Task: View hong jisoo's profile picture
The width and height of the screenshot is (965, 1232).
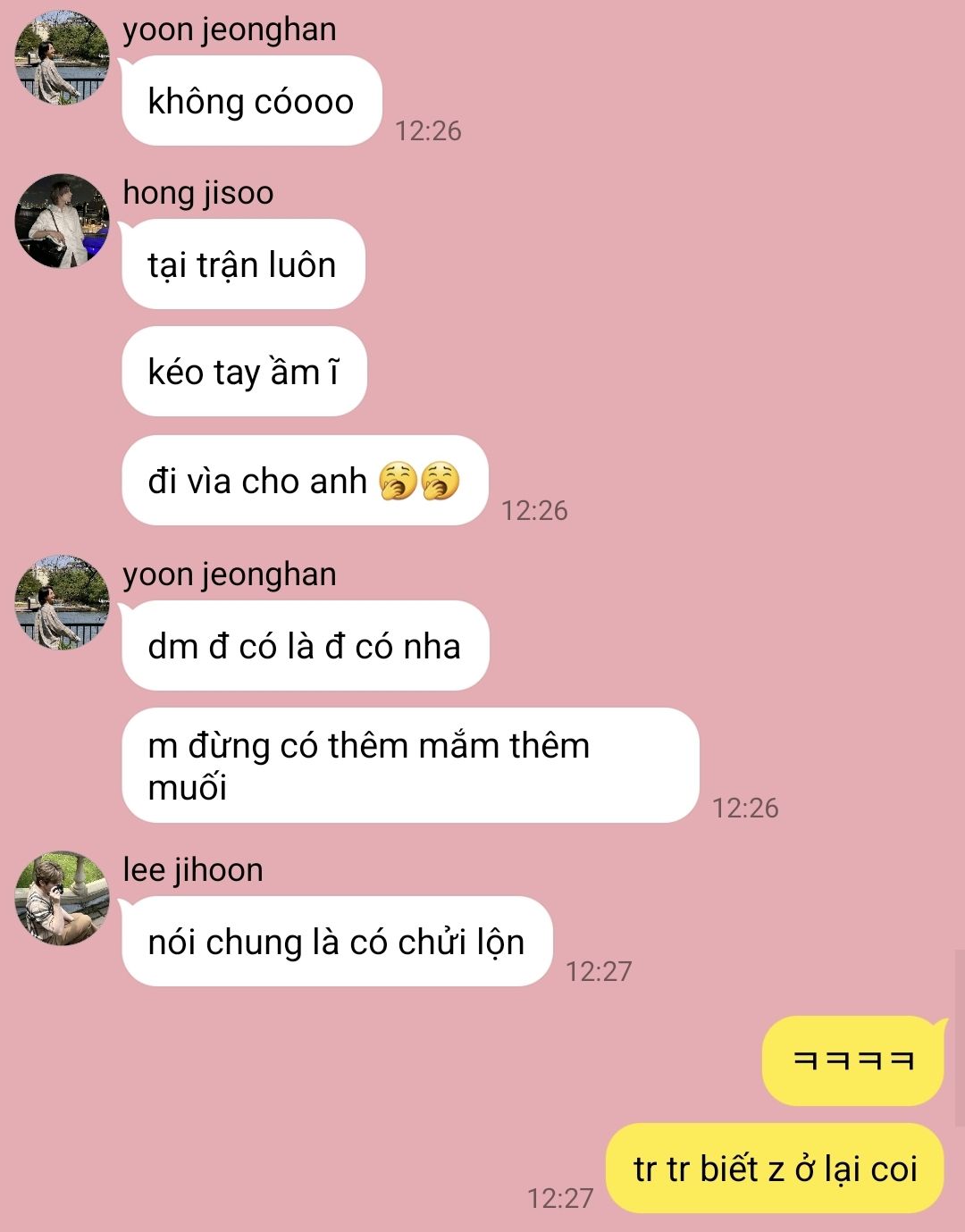Action: click(x=62, y=221)
